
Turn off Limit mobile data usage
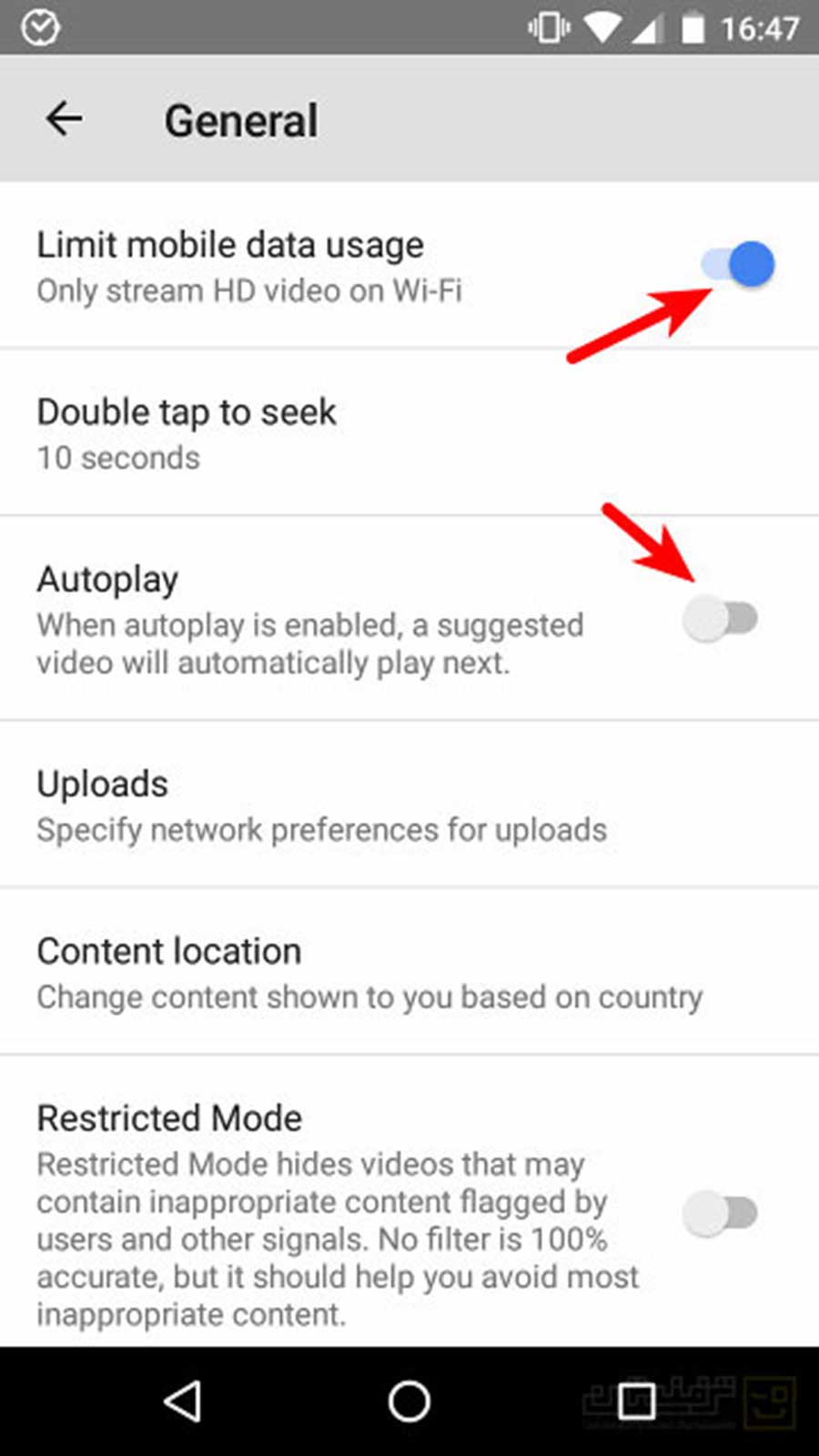(x=738, y=265)
